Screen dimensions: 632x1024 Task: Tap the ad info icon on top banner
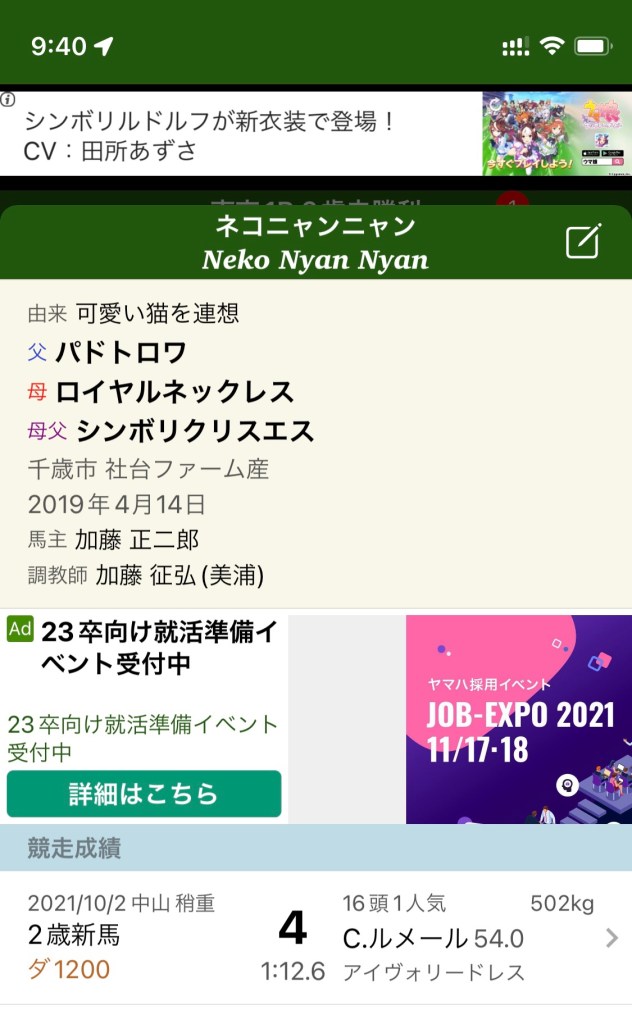tap(8, 99)
